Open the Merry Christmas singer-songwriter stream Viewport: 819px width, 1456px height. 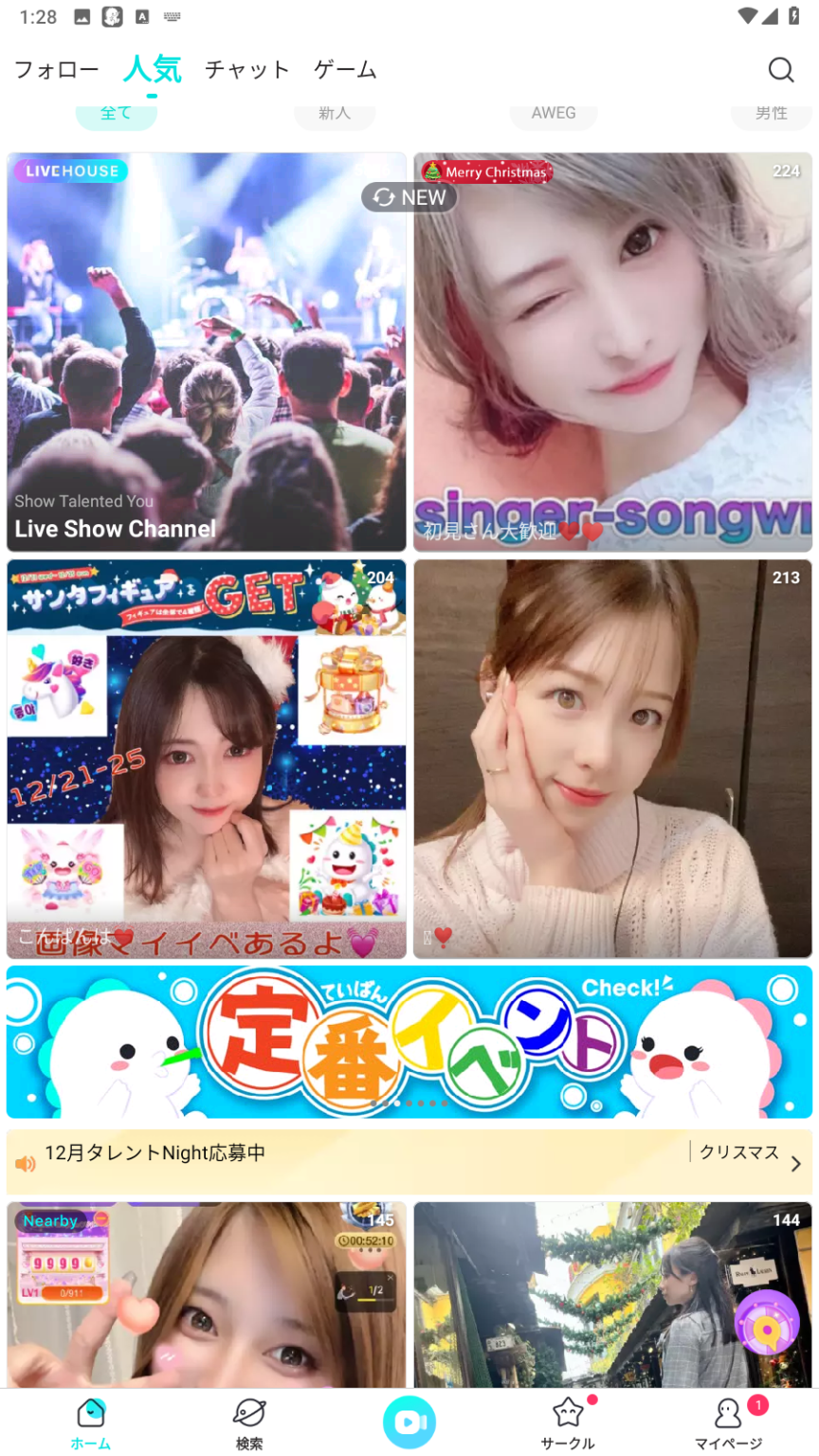coord(612,360)
